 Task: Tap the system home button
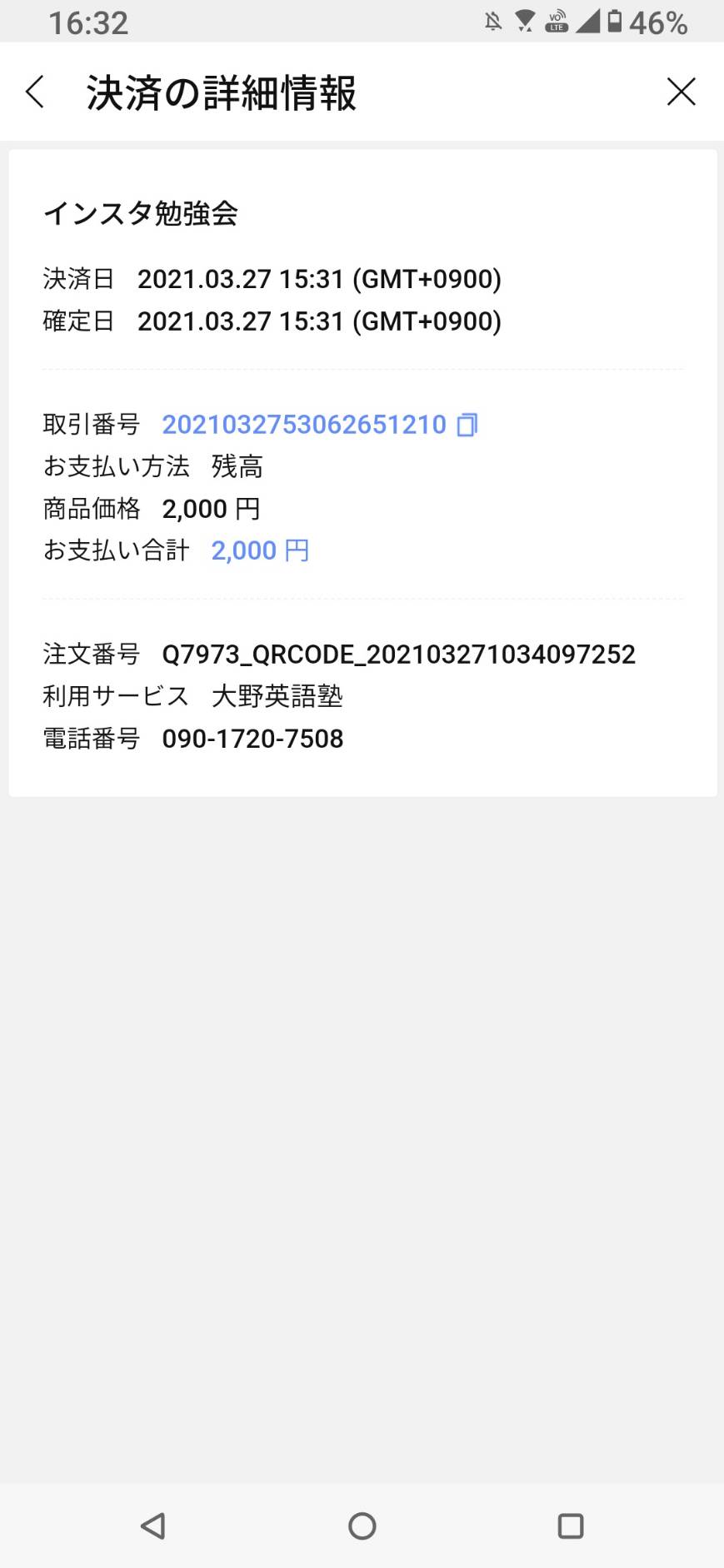pyautogui.click(x=362, y=1526)
